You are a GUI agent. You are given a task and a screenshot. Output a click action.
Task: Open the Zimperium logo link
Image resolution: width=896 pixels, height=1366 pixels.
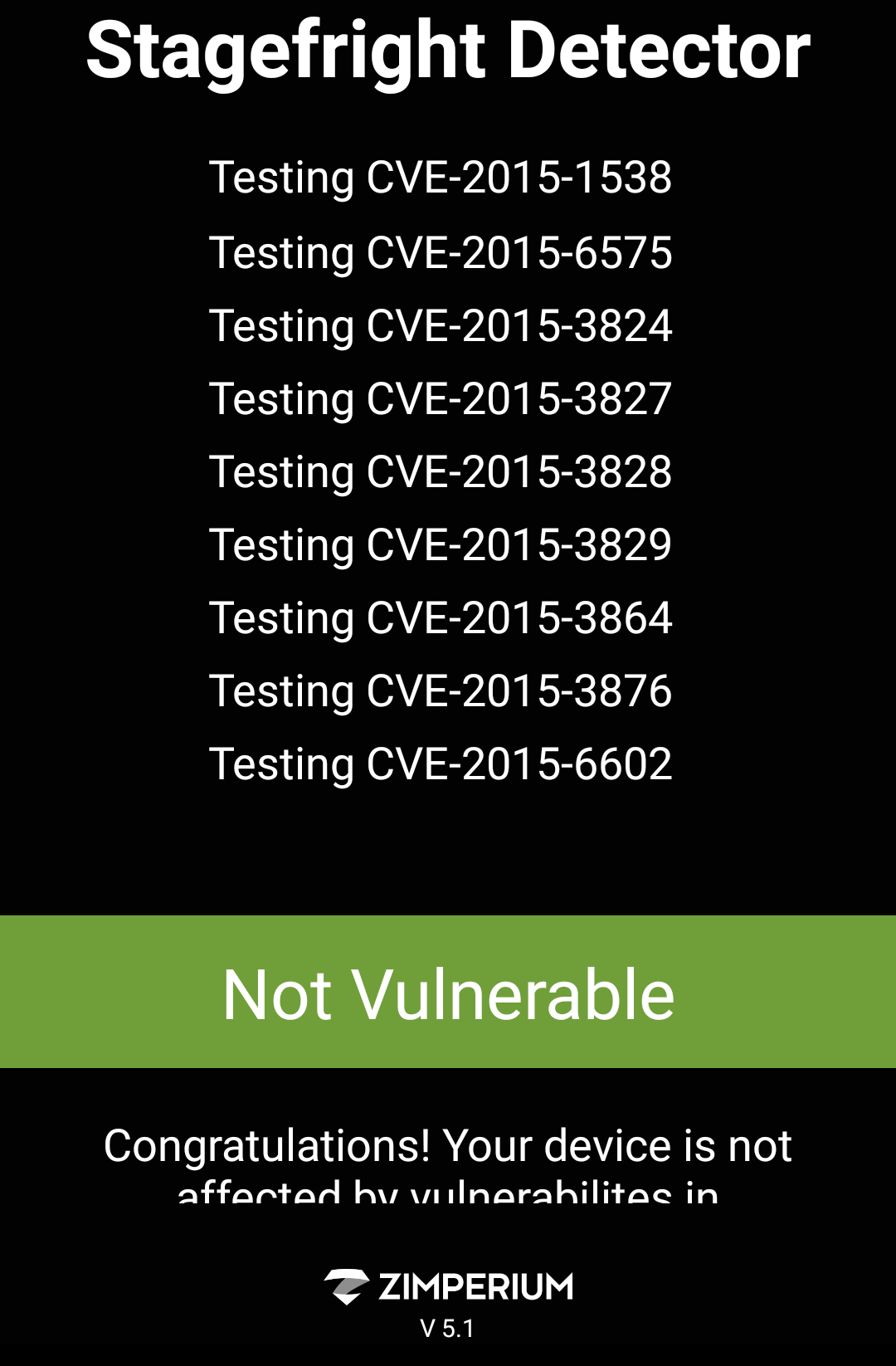point(448,1286)
